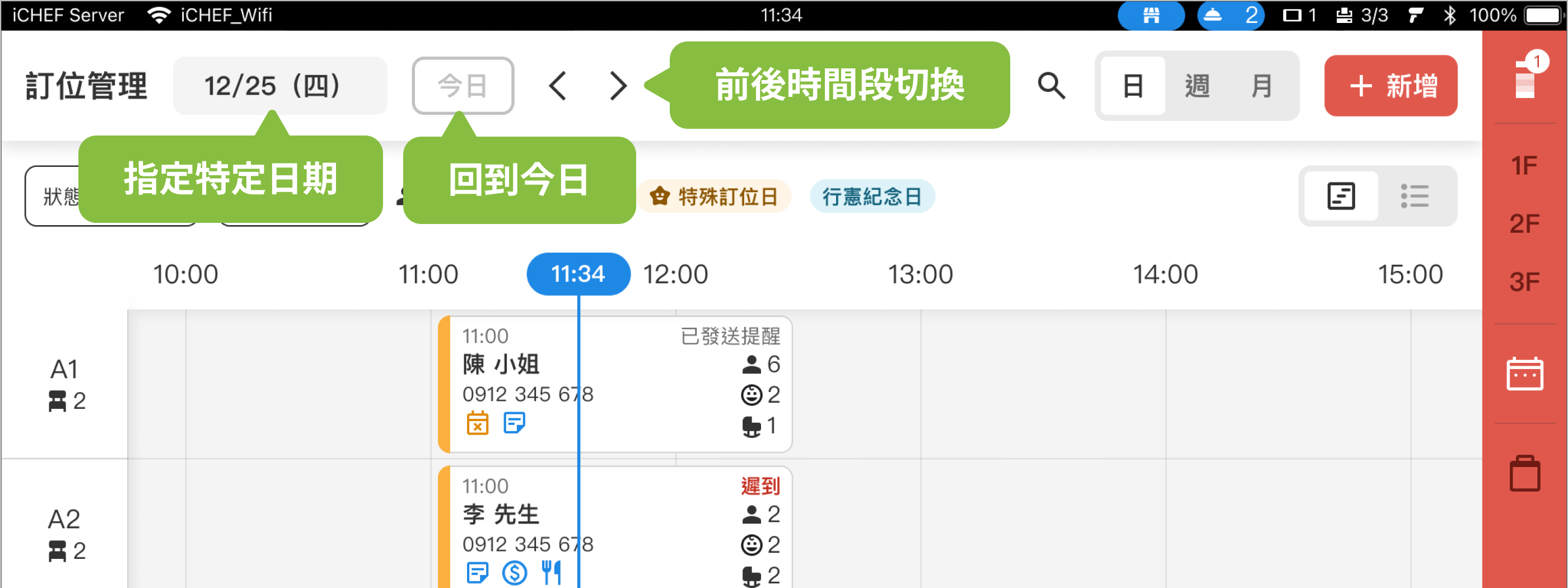Switch to the 週 view
The width and height of the screenshot is (1568, 588).
tap(1197, 86)
